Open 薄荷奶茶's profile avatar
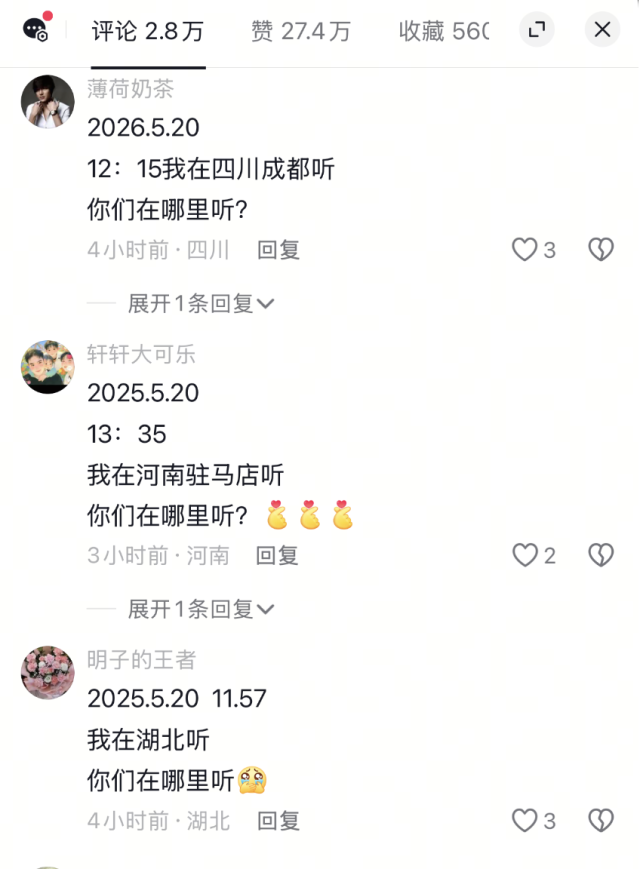The image size is (640, 869). pos(48,101)
